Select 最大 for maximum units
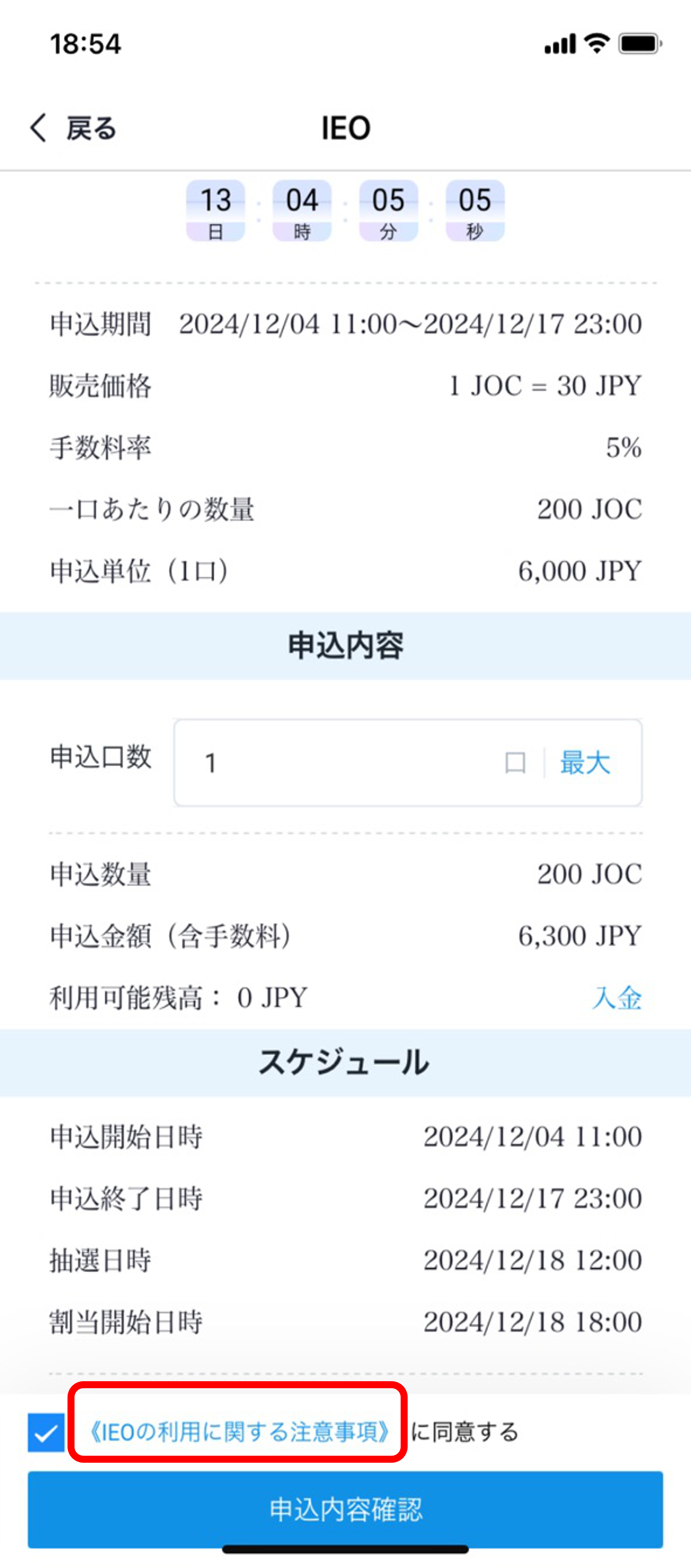The width and height of the screenshot is (691, 1568). pos(584,763)
